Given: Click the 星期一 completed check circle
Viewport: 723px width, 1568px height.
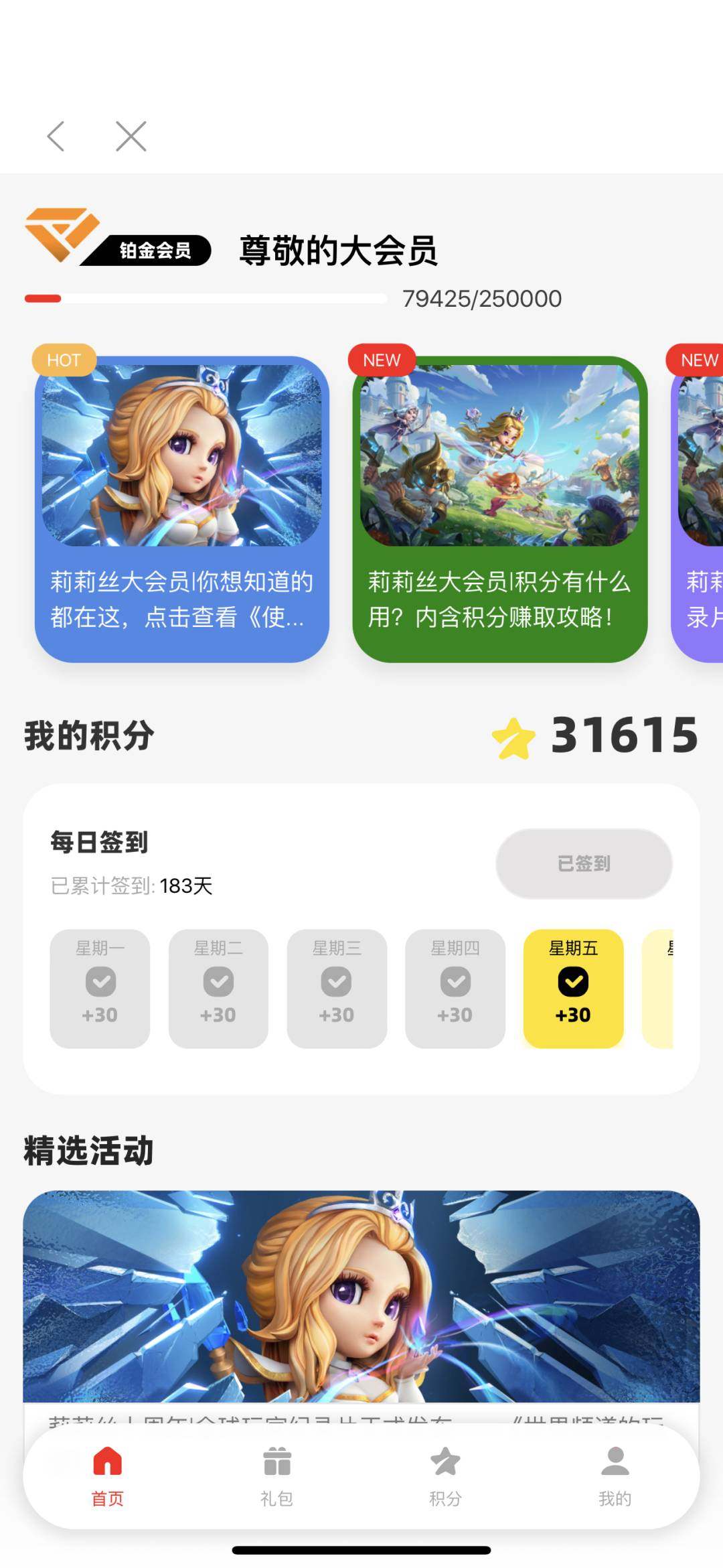Looking at the screenshot, I should tap(100, 983).
